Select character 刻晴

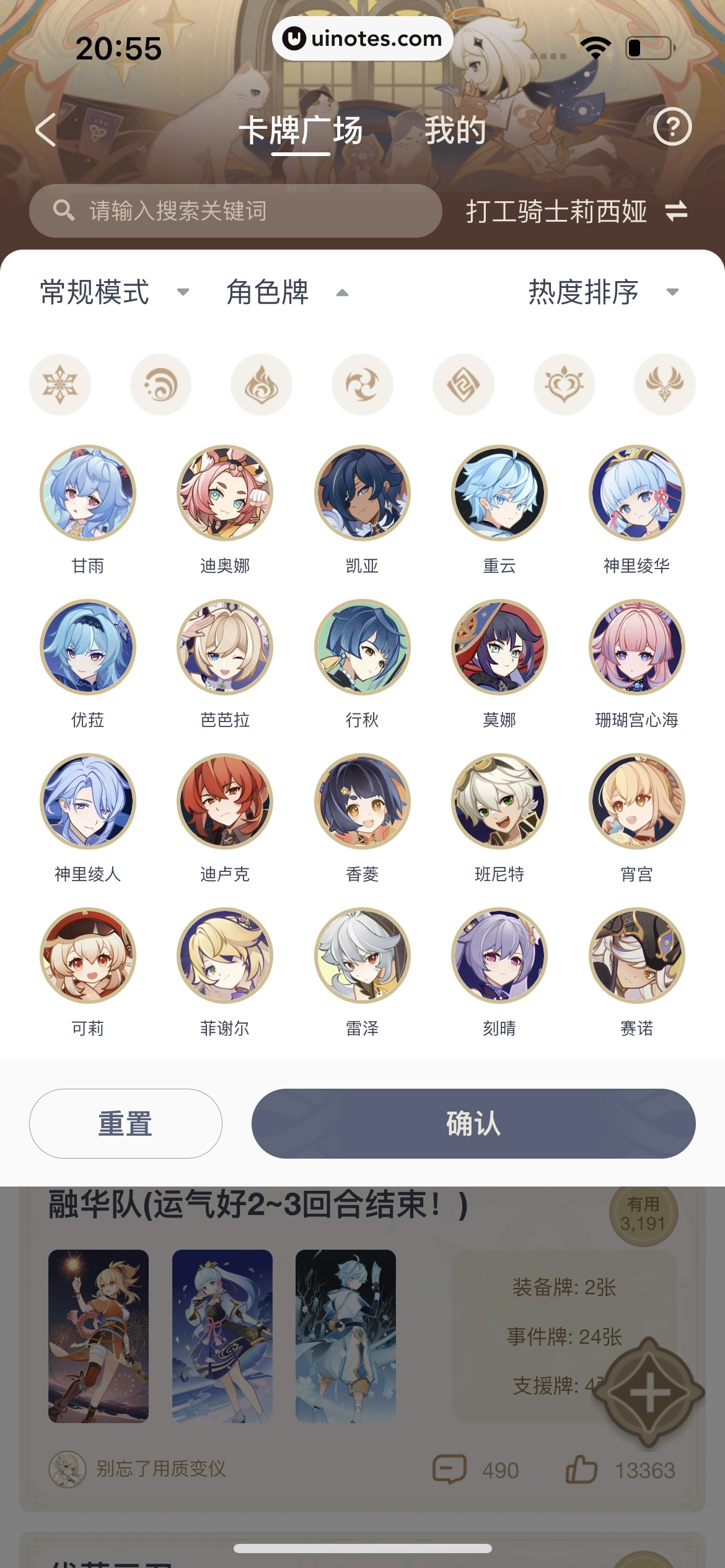pyautogui.click(x=499, y=956)
